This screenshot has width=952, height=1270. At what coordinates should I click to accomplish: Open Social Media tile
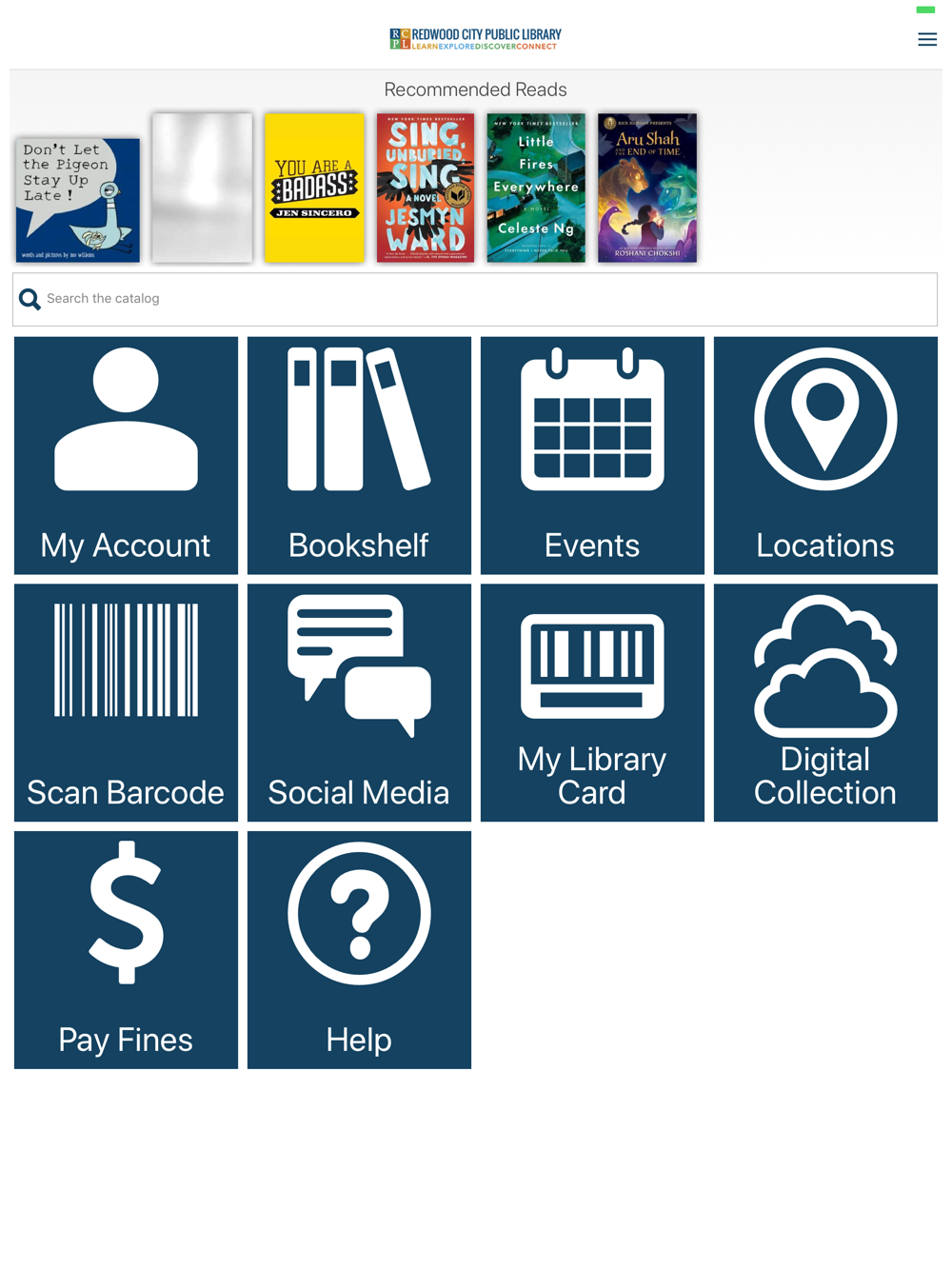click(x=359, y=703)
